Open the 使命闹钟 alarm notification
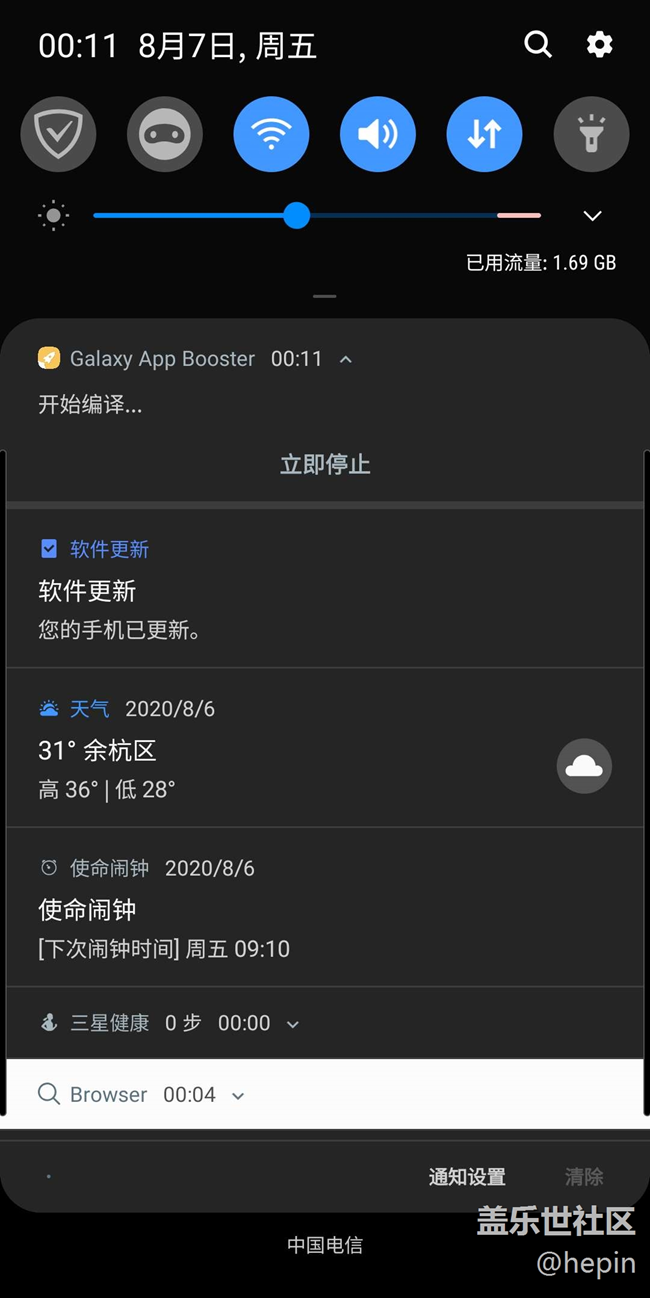 [325, 907]
